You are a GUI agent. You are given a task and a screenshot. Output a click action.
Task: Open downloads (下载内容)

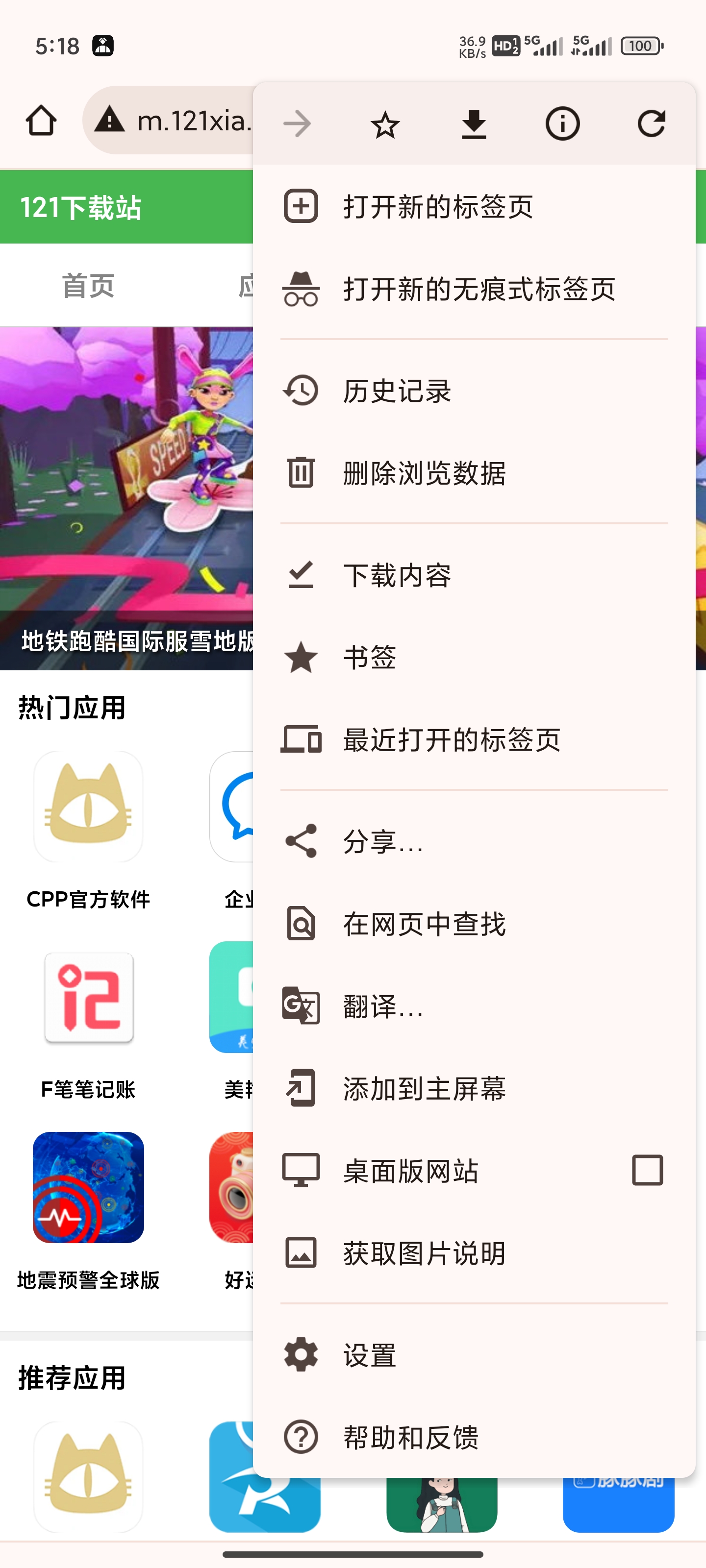point(397,575)
